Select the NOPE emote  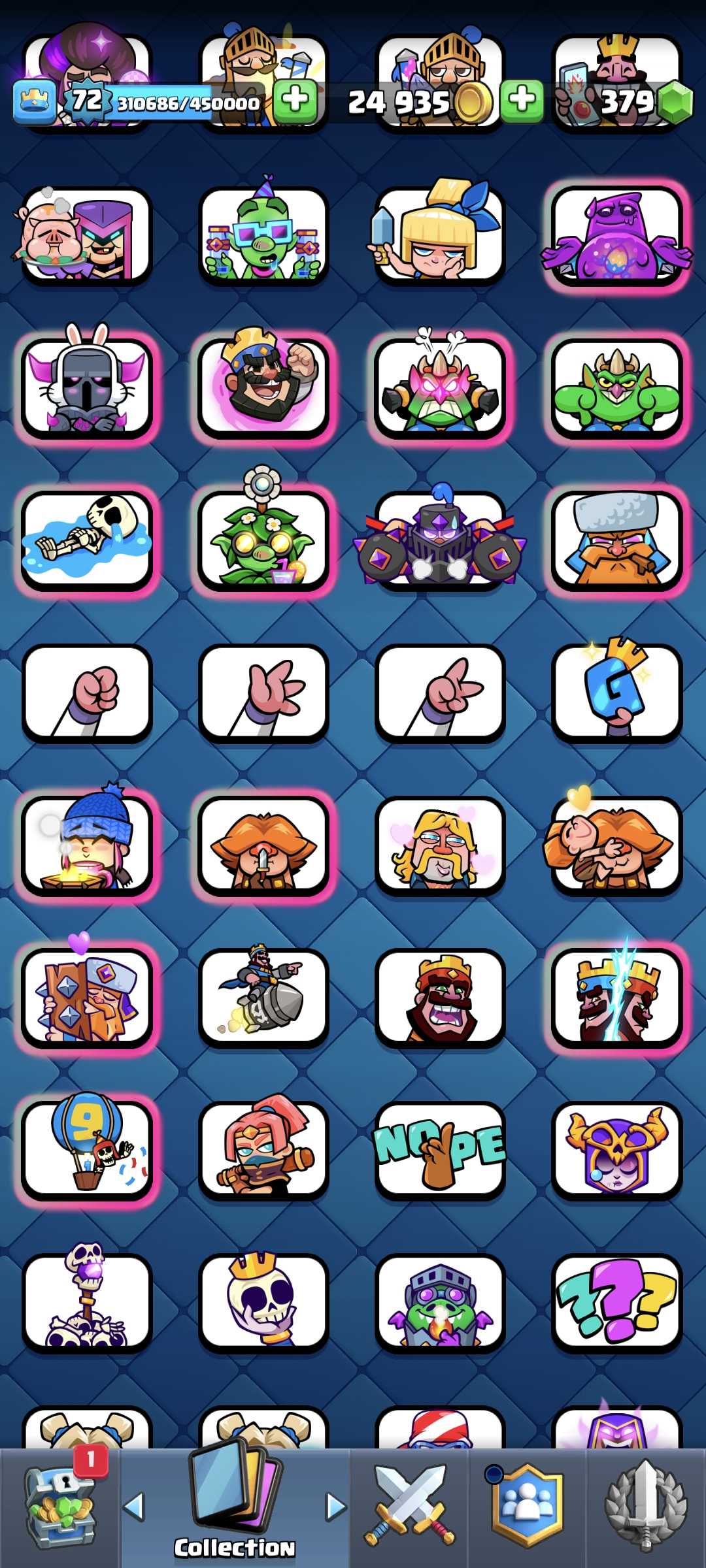pos(440,1150)
